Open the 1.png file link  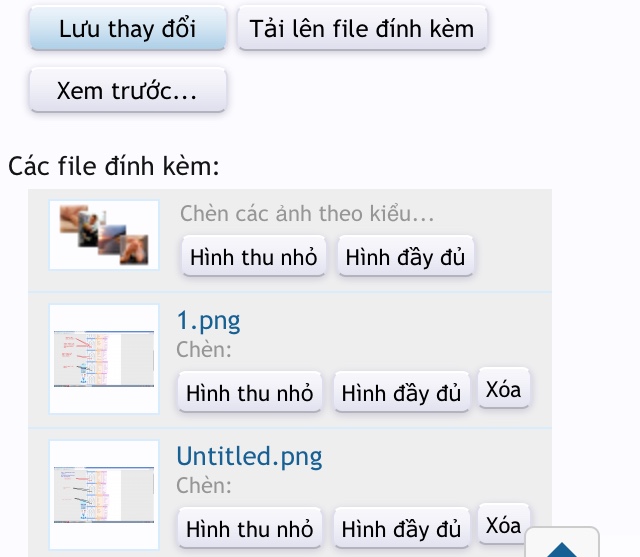[x=208, y=321]
